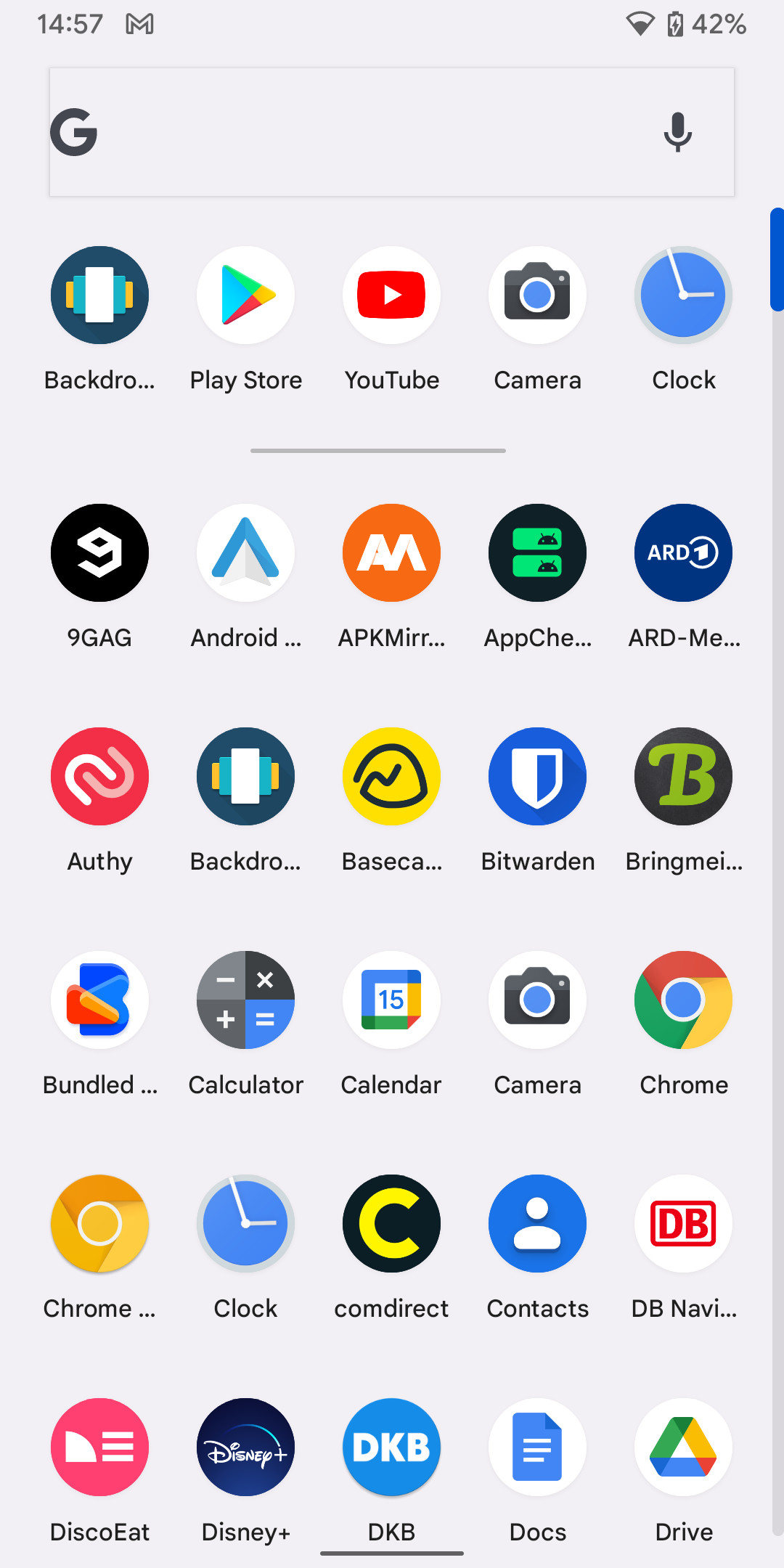This screenshot has height=1568, width=784.
Task: Open the Camera app
Action: (x=537, y=295)
